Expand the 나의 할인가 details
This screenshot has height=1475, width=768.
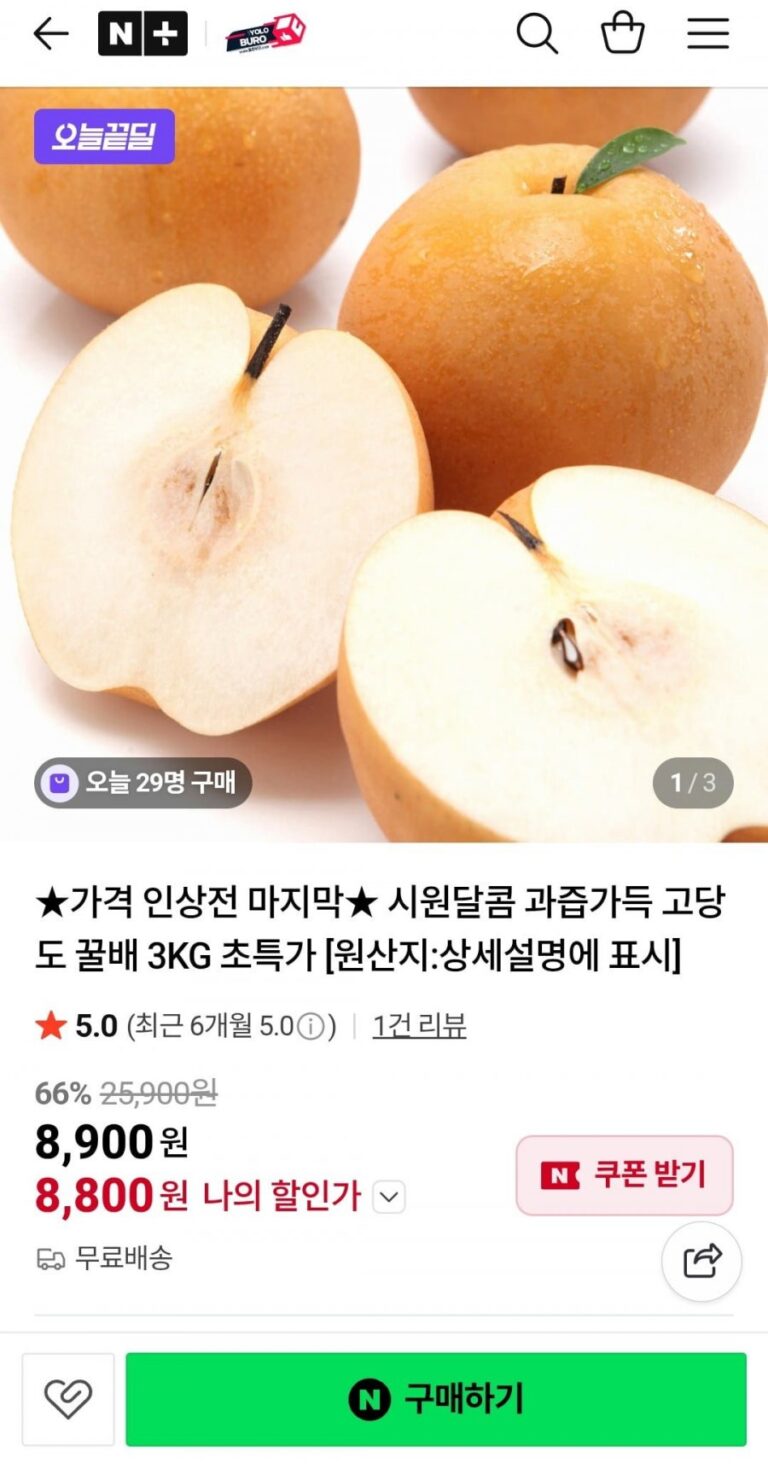(x=390, y=1196)
